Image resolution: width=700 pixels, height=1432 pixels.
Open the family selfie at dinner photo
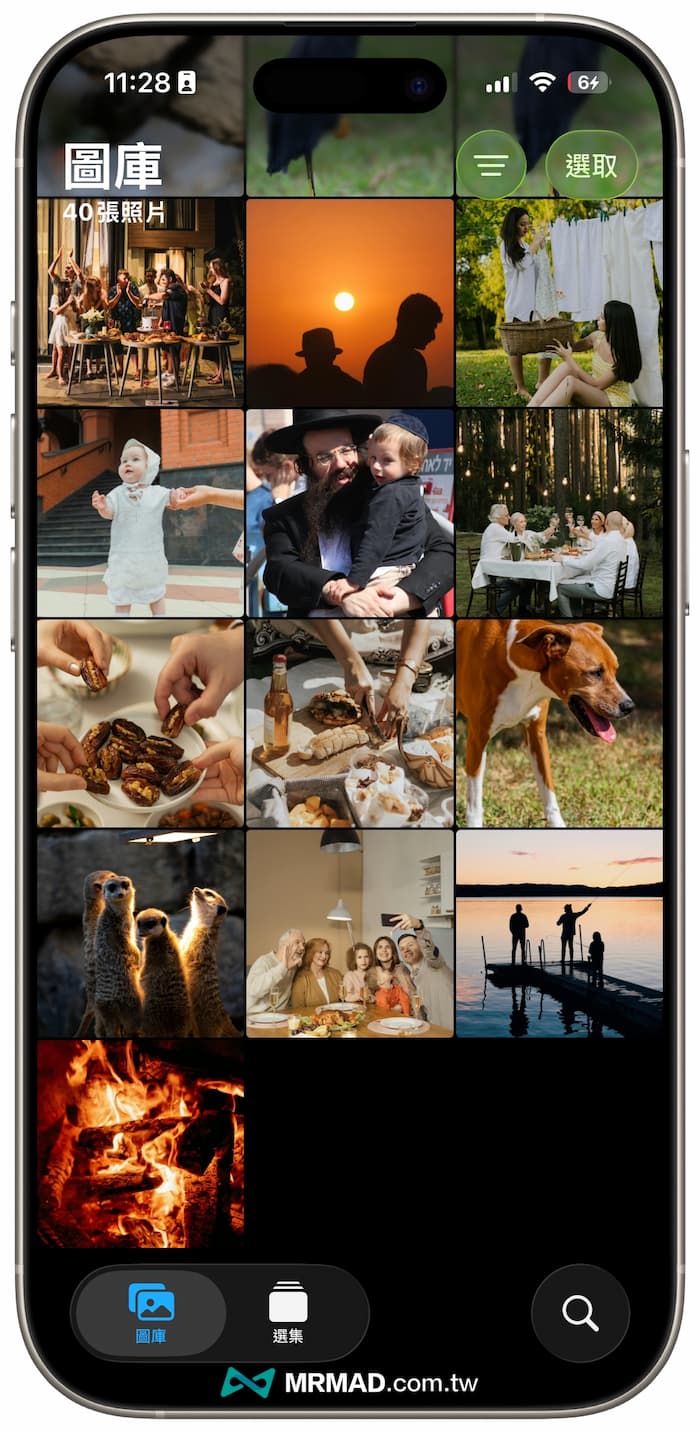coord(350,933)
